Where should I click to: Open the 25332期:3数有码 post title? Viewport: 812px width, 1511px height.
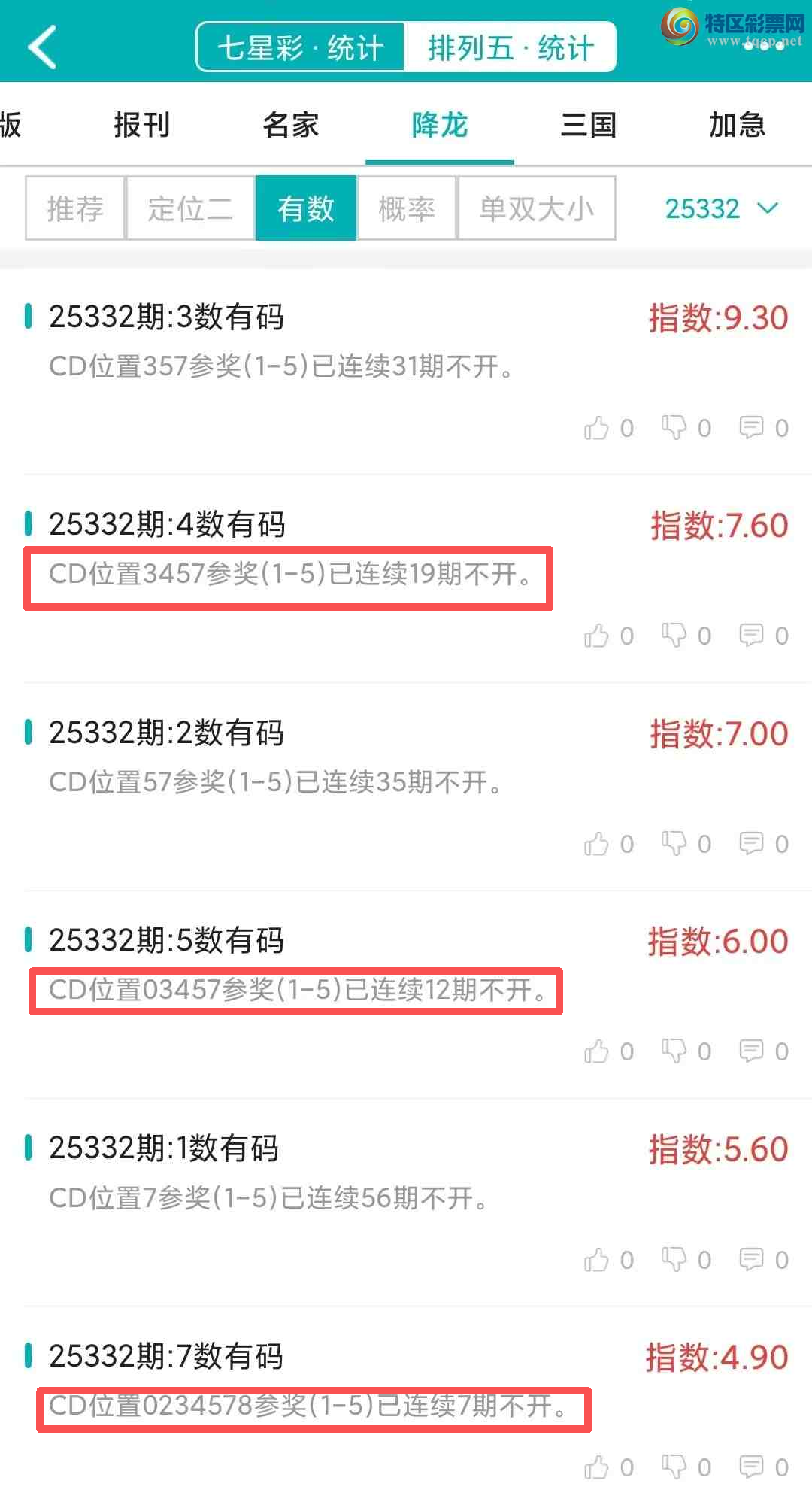point(167,317)
